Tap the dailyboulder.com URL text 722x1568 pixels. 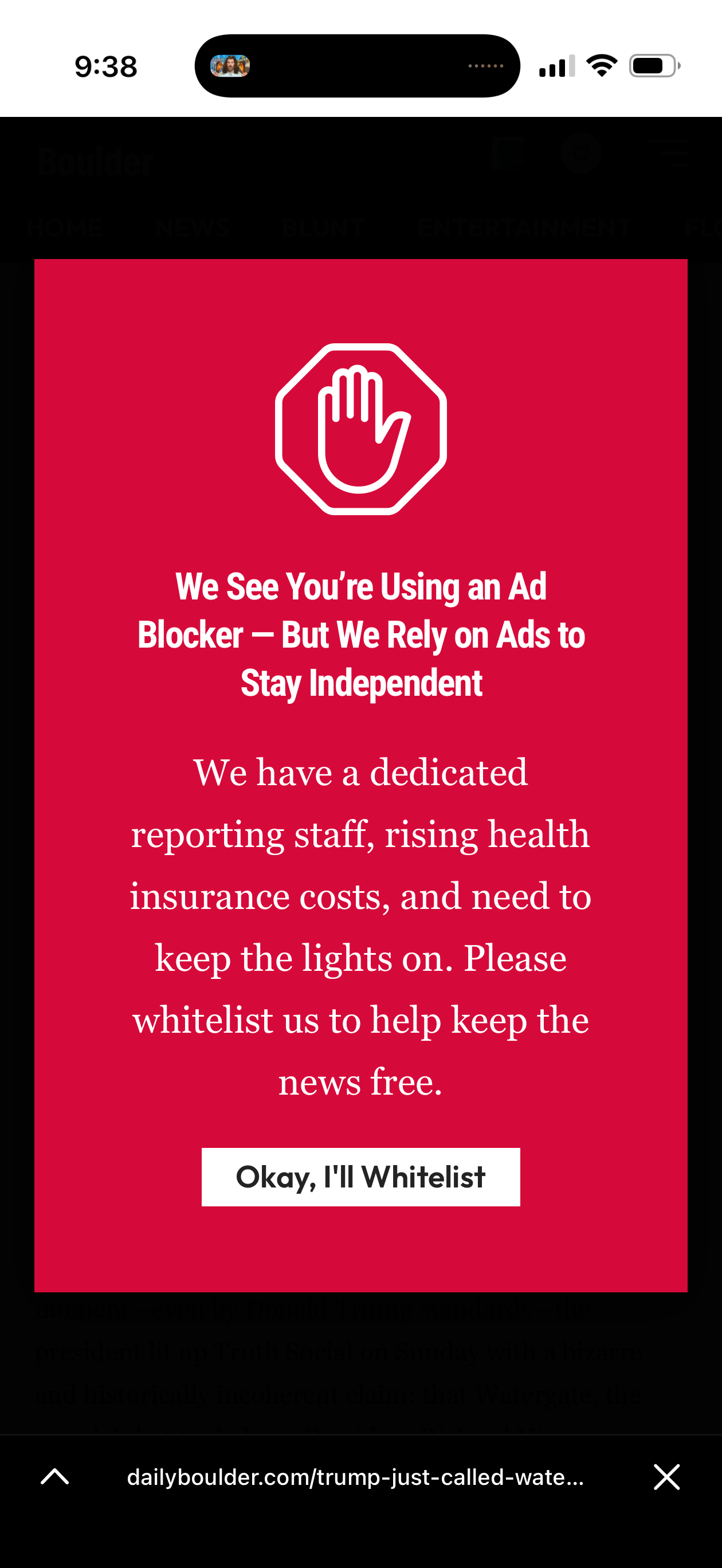point(355,1477)
